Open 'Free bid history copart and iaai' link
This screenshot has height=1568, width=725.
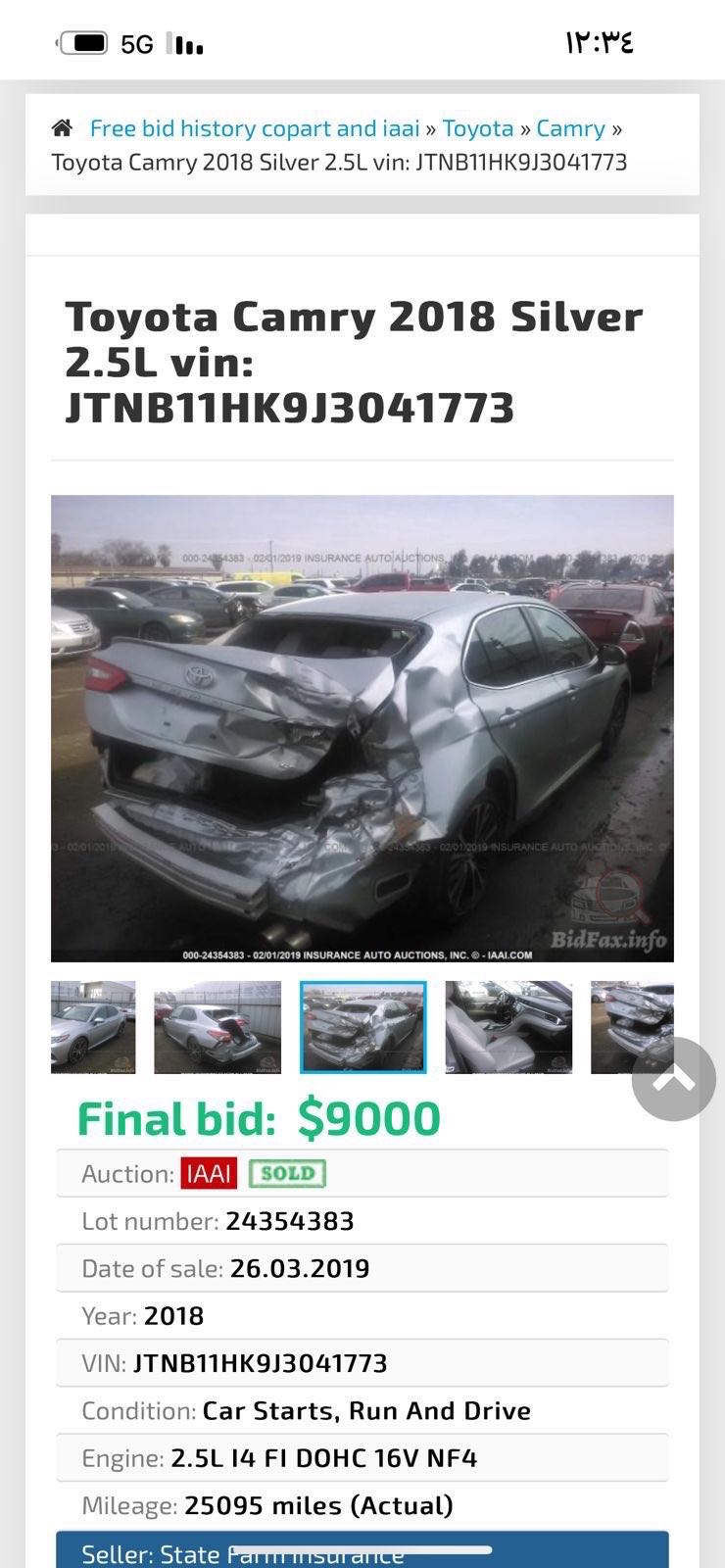pyautogui.click(x=254, y=128)
